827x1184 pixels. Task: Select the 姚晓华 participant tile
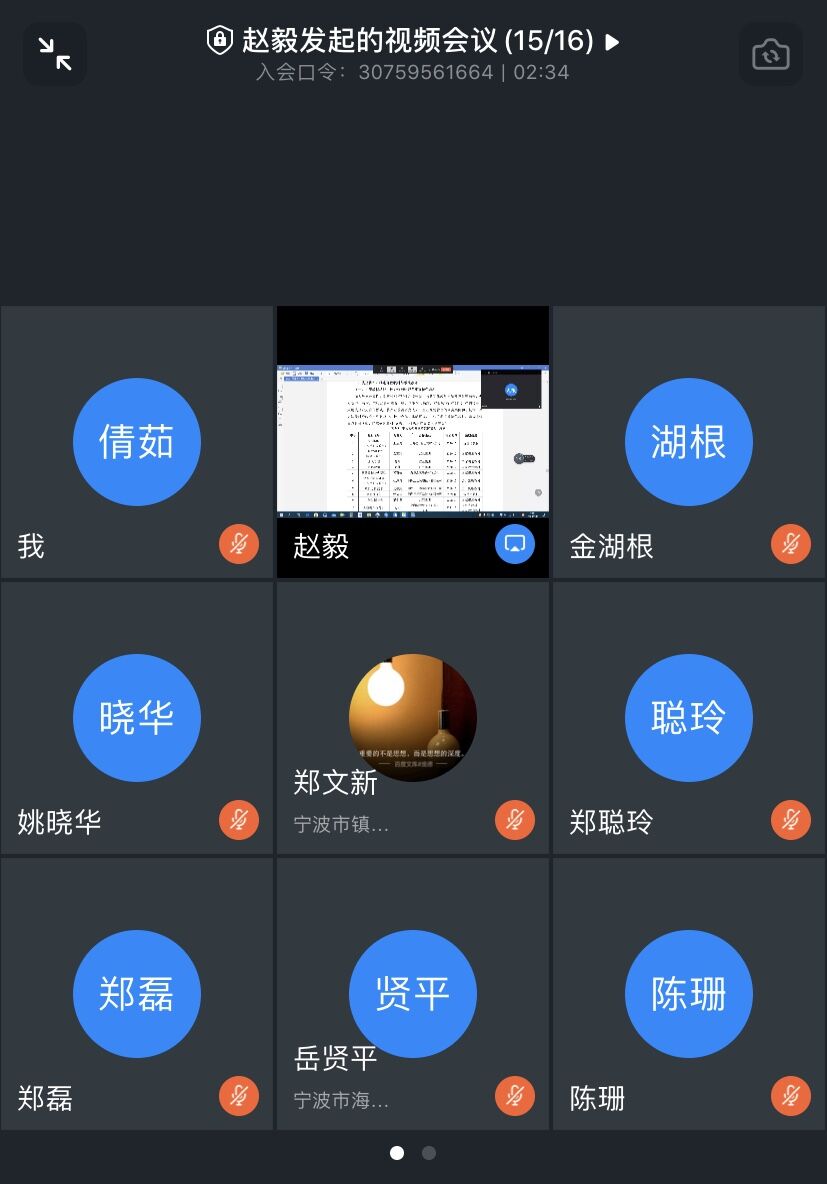click(x=137, y=718)
